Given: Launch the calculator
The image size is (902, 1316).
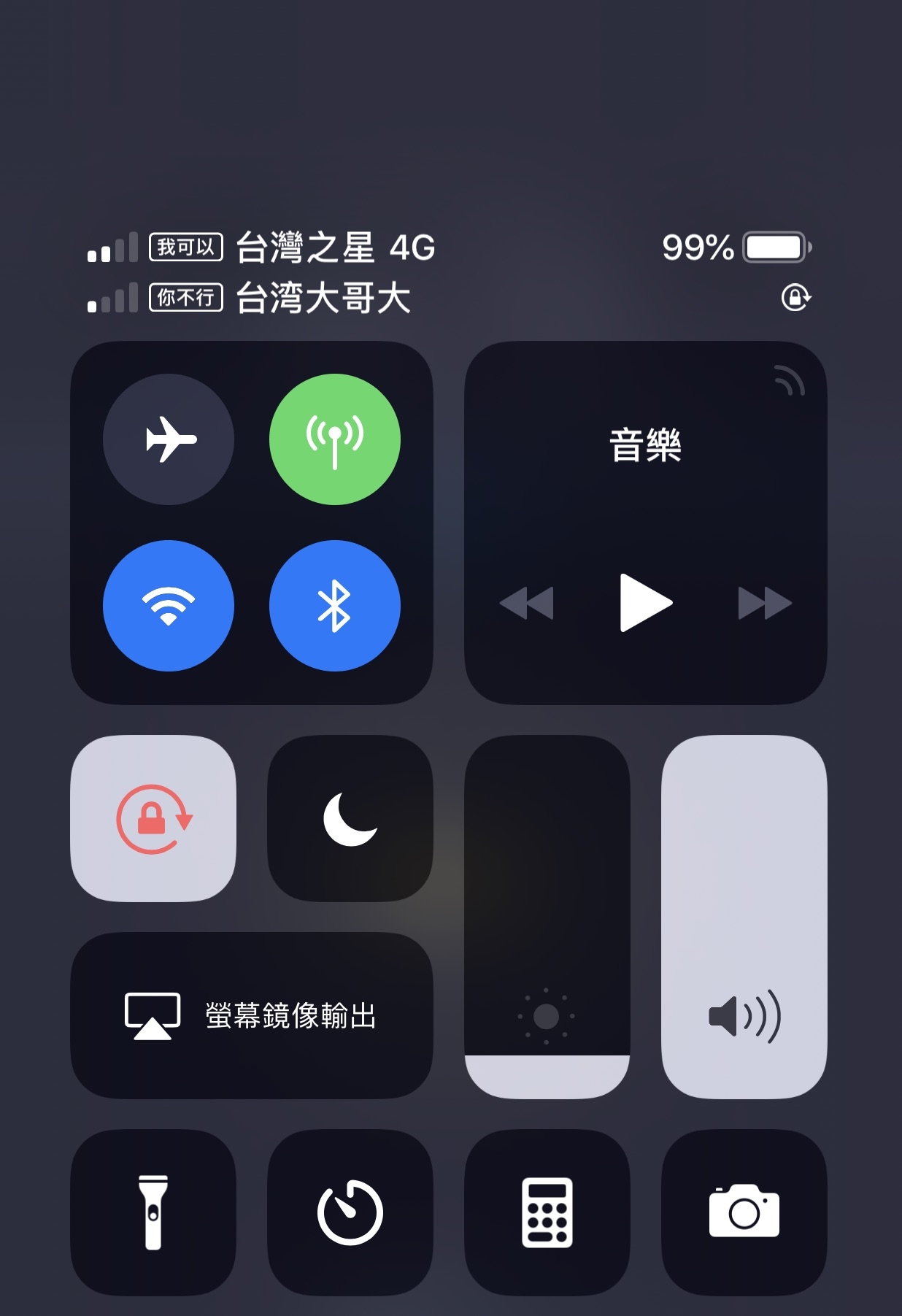Looking at the screenshot, I should pyautogui.click(x=547, y=1212).
